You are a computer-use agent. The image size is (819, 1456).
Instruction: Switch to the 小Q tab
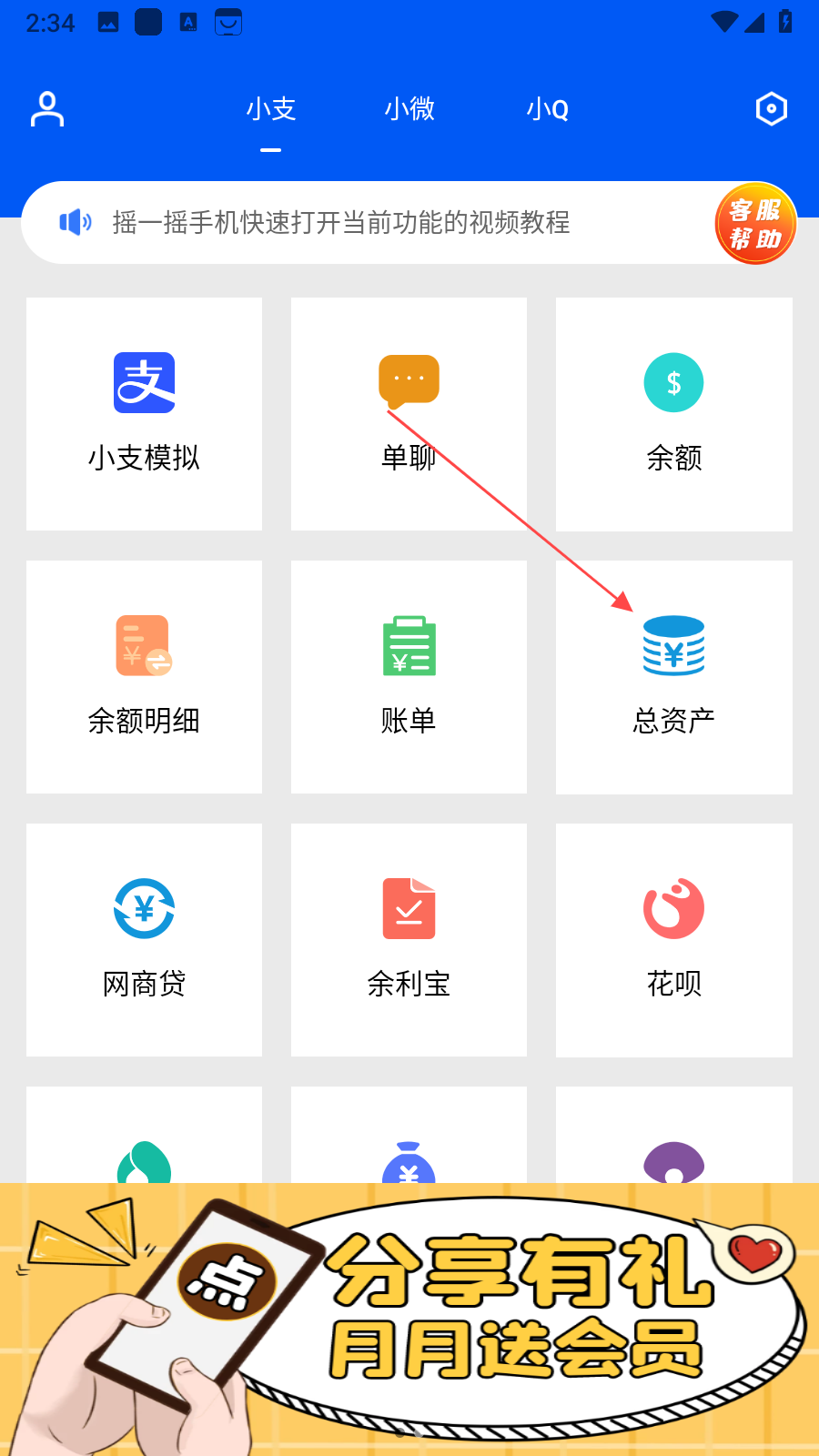[548, 109]
